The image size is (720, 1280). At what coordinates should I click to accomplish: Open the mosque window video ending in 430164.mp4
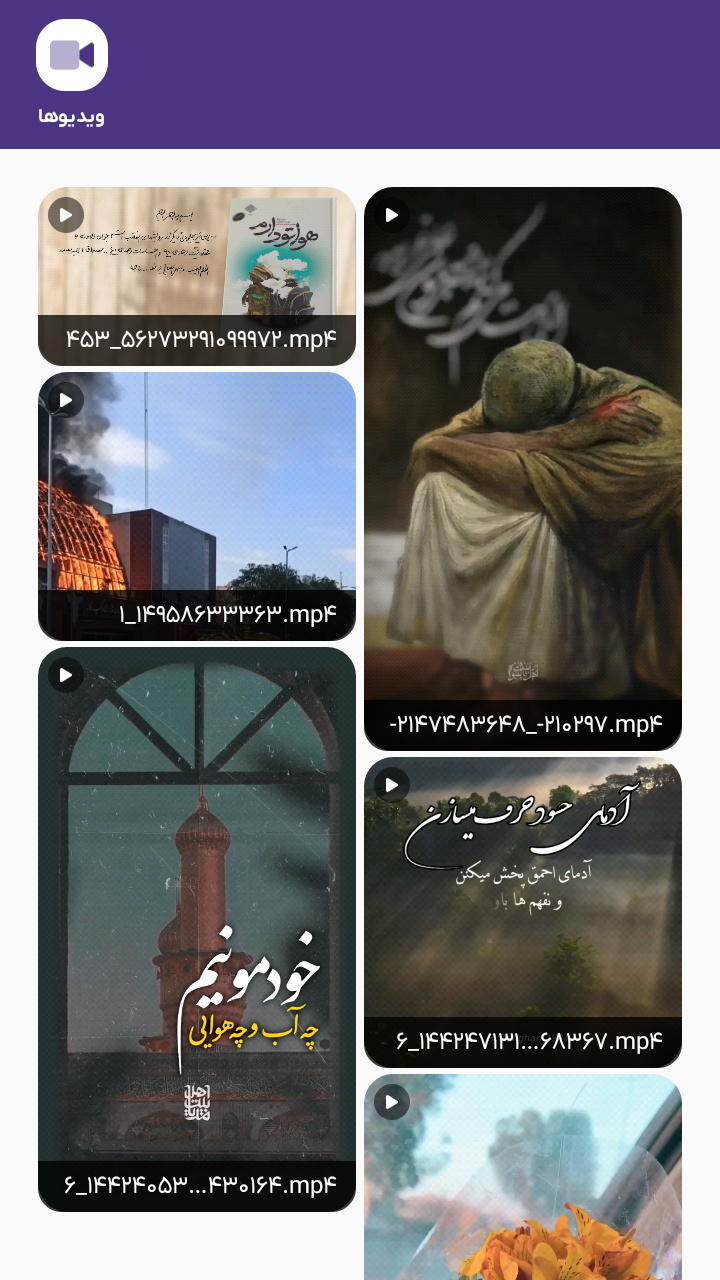[197, 928]
